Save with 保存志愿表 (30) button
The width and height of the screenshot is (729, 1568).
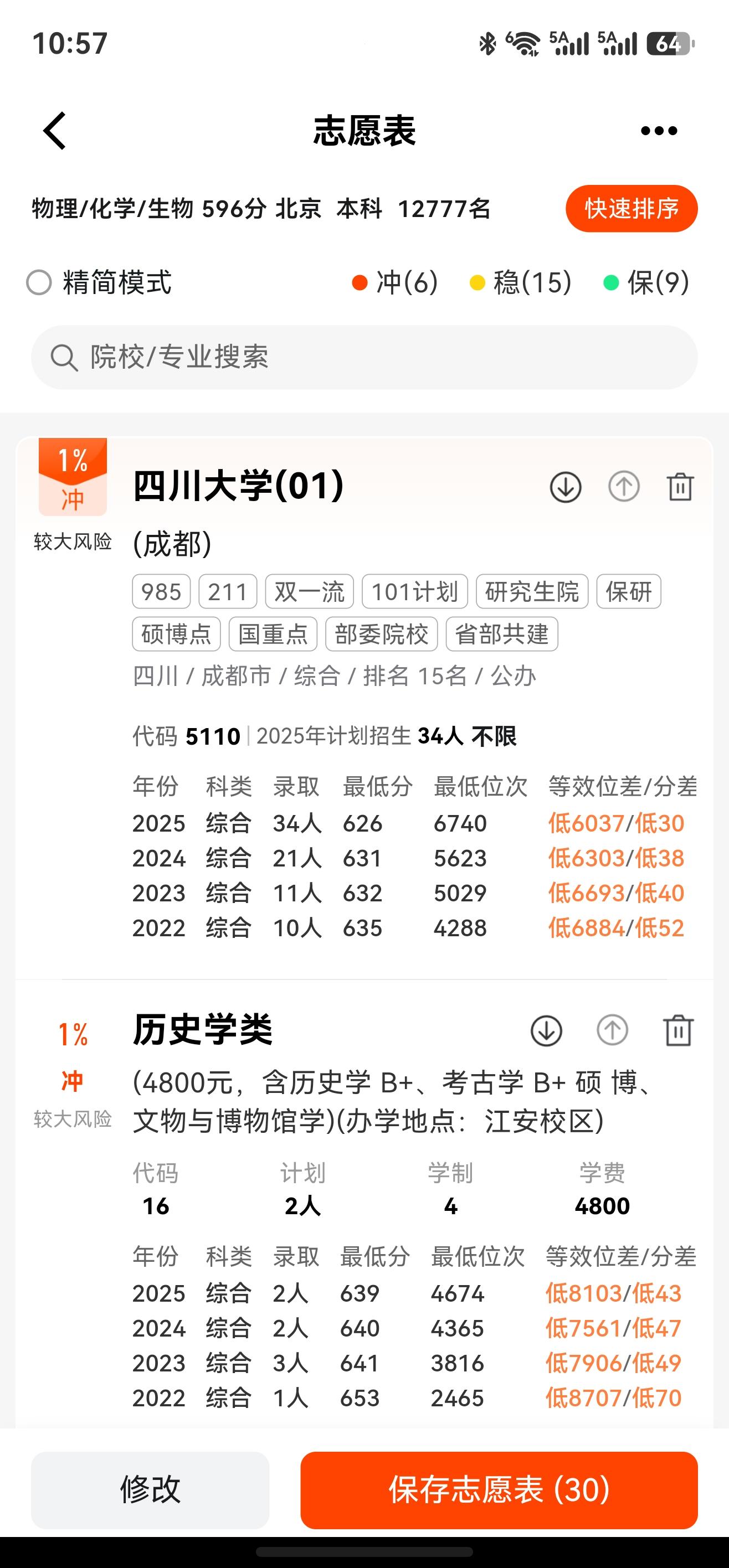tap(499, 1489)
